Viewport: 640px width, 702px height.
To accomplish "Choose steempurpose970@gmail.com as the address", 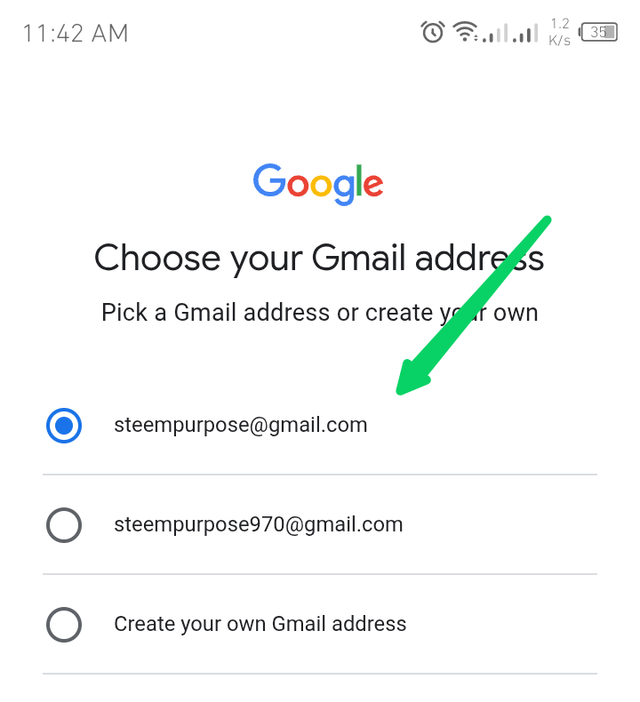I will coord(64,525).
